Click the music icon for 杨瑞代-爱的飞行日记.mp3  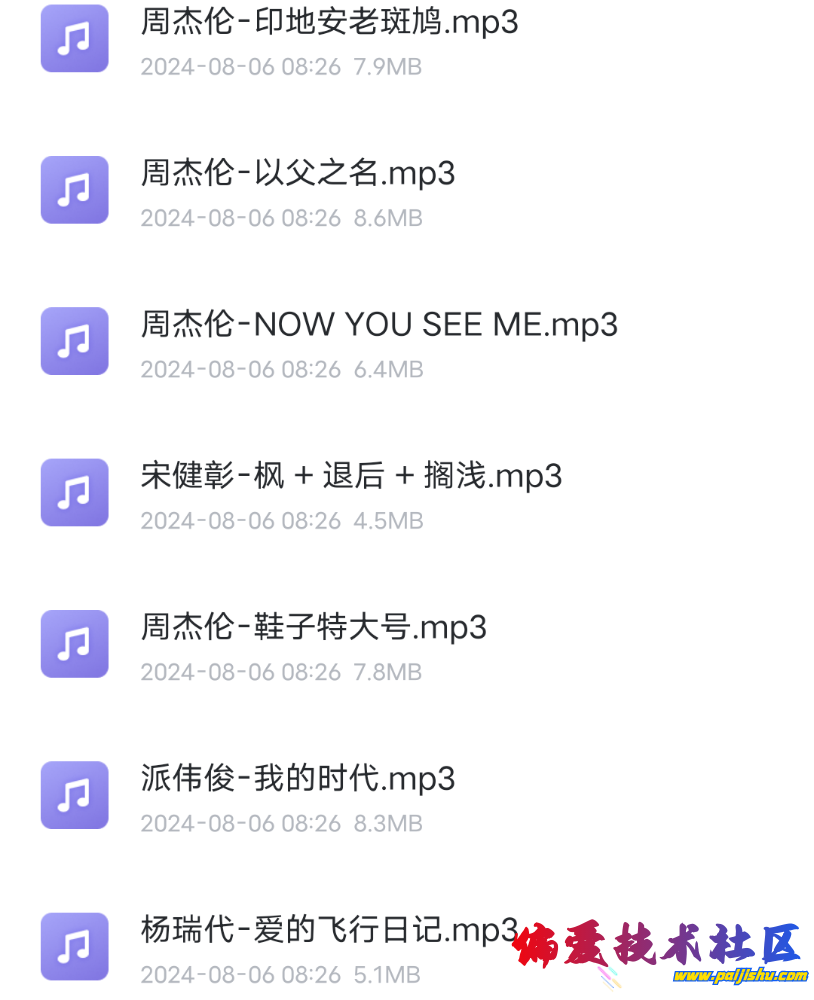73,946
